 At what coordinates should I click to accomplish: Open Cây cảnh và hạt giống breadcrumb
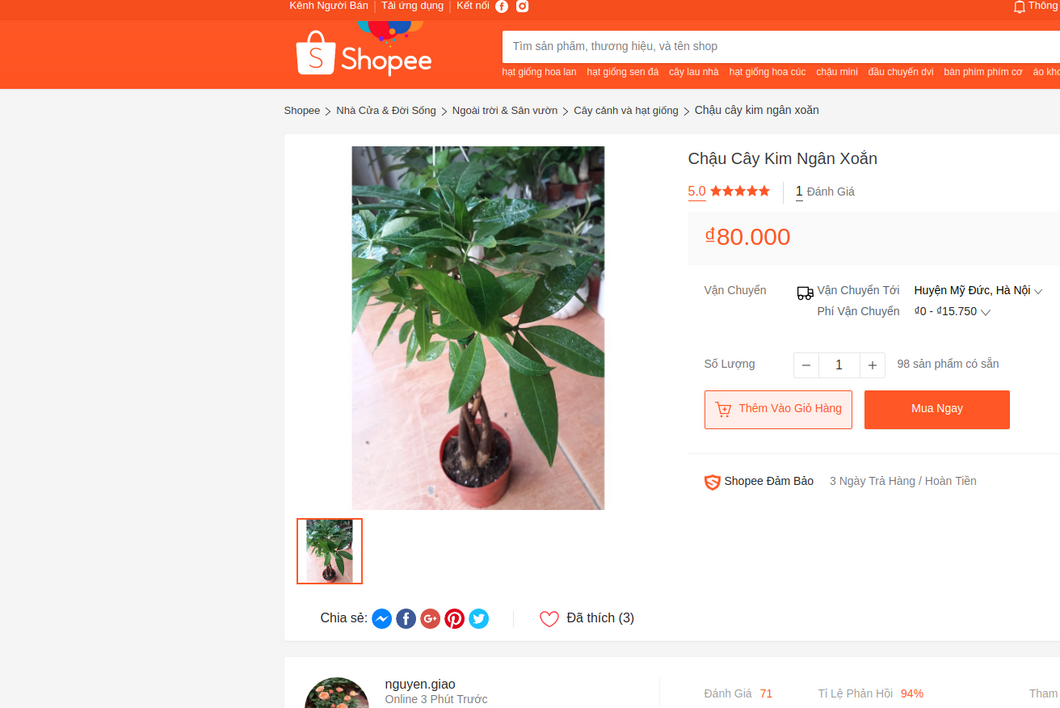[626, 111]
